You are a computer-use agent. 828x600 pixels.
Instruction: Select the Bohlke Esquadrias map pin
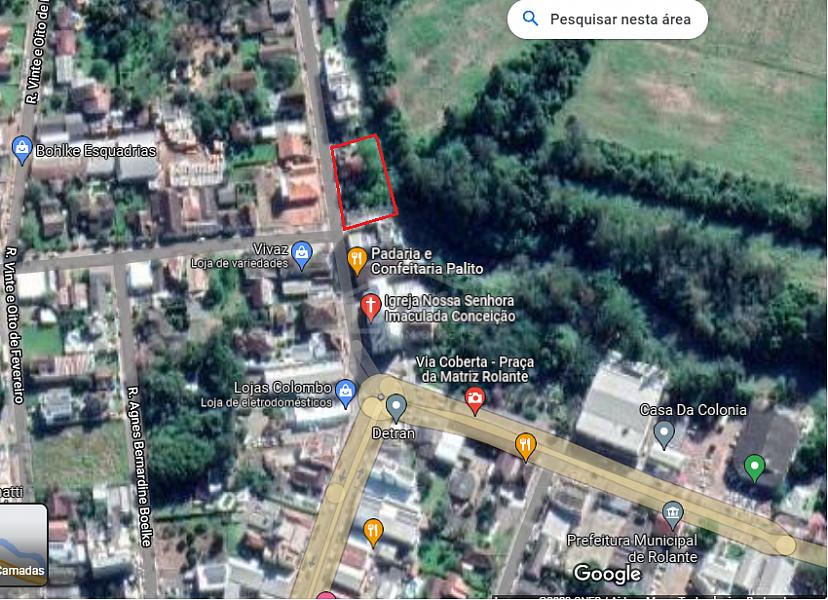(21, 150)
